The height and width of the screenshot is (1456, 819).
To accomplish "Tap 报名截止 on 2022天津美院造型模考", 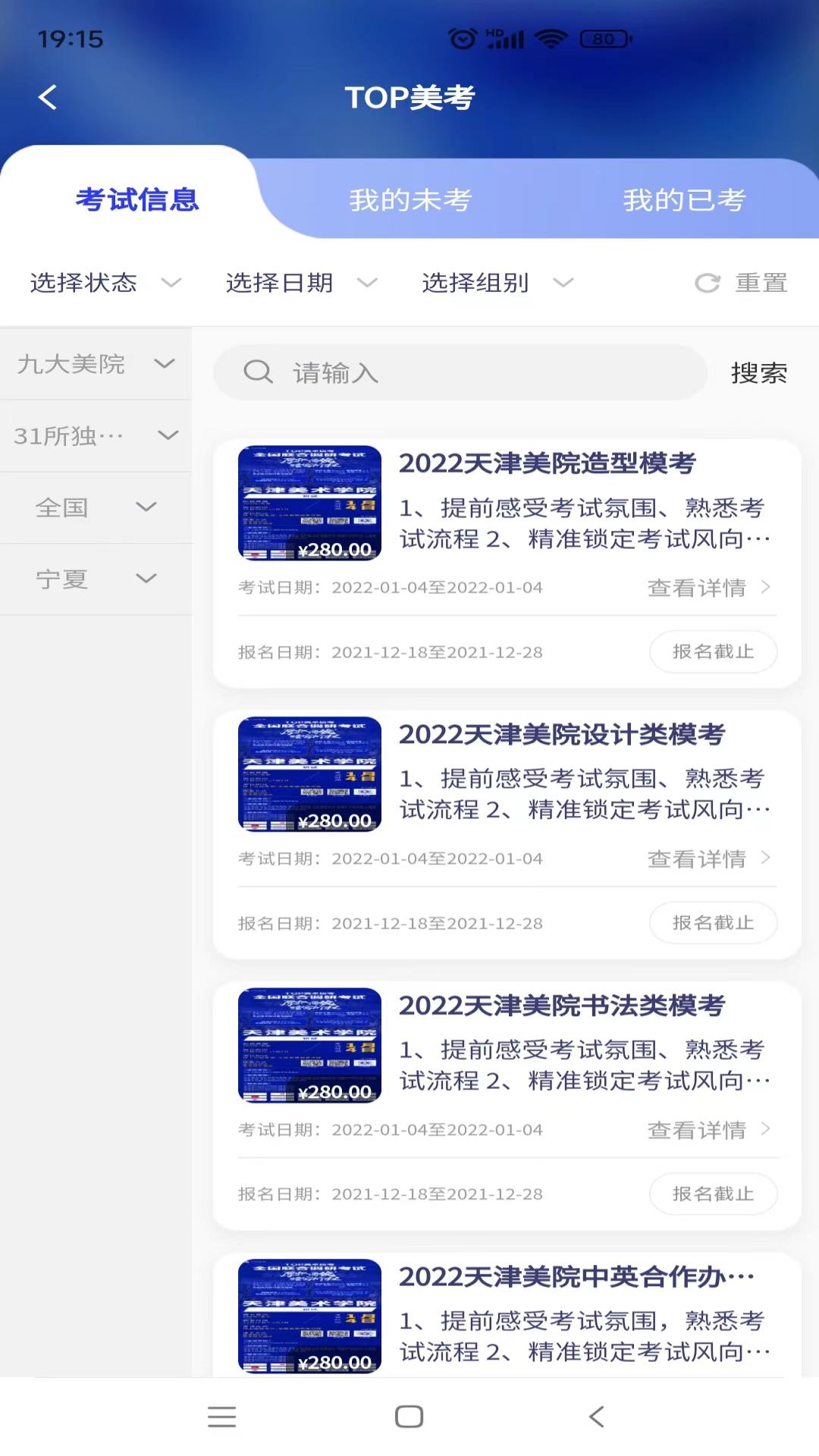I will [713, 652].
